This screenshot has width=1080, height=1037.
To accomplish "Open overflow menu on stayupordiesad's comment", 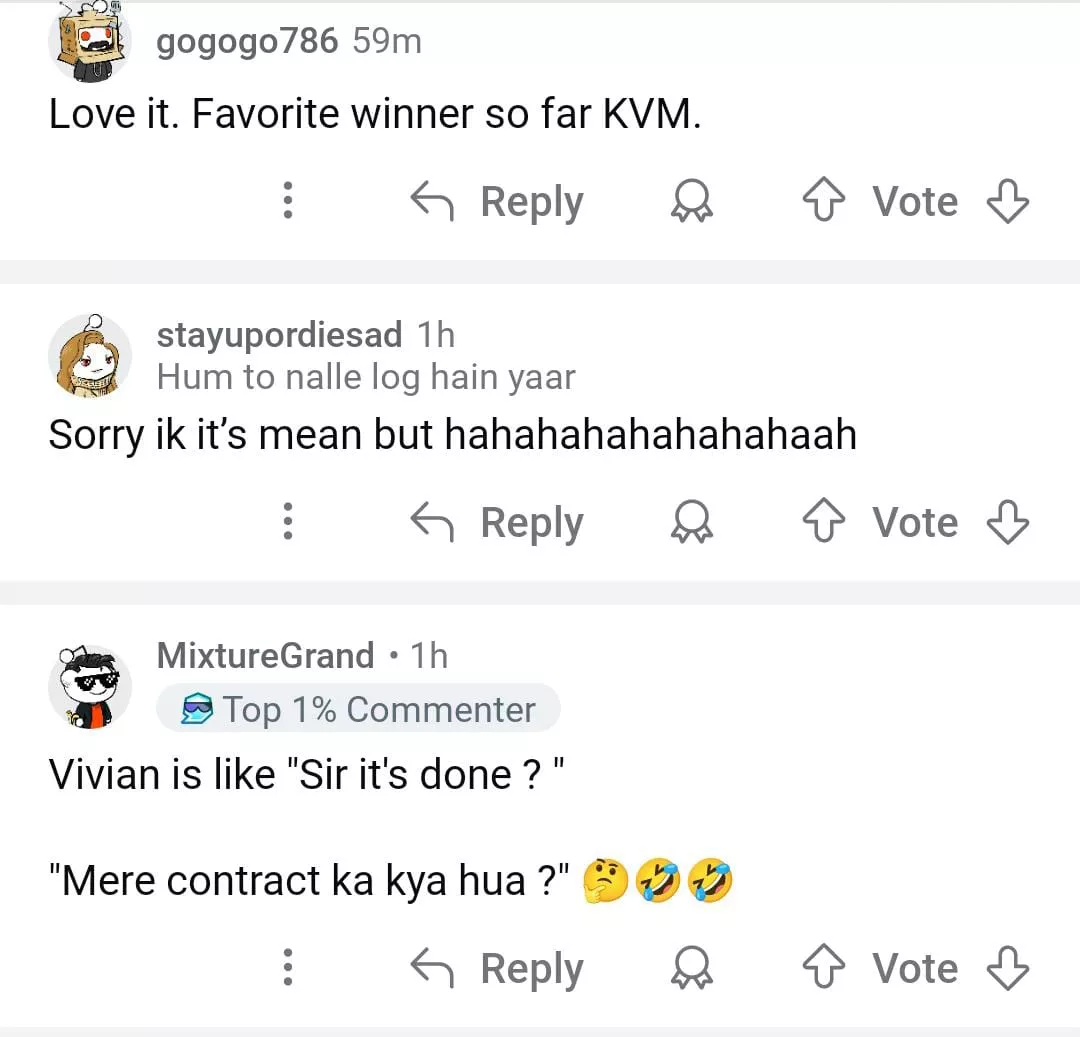I will coord(288,523).
